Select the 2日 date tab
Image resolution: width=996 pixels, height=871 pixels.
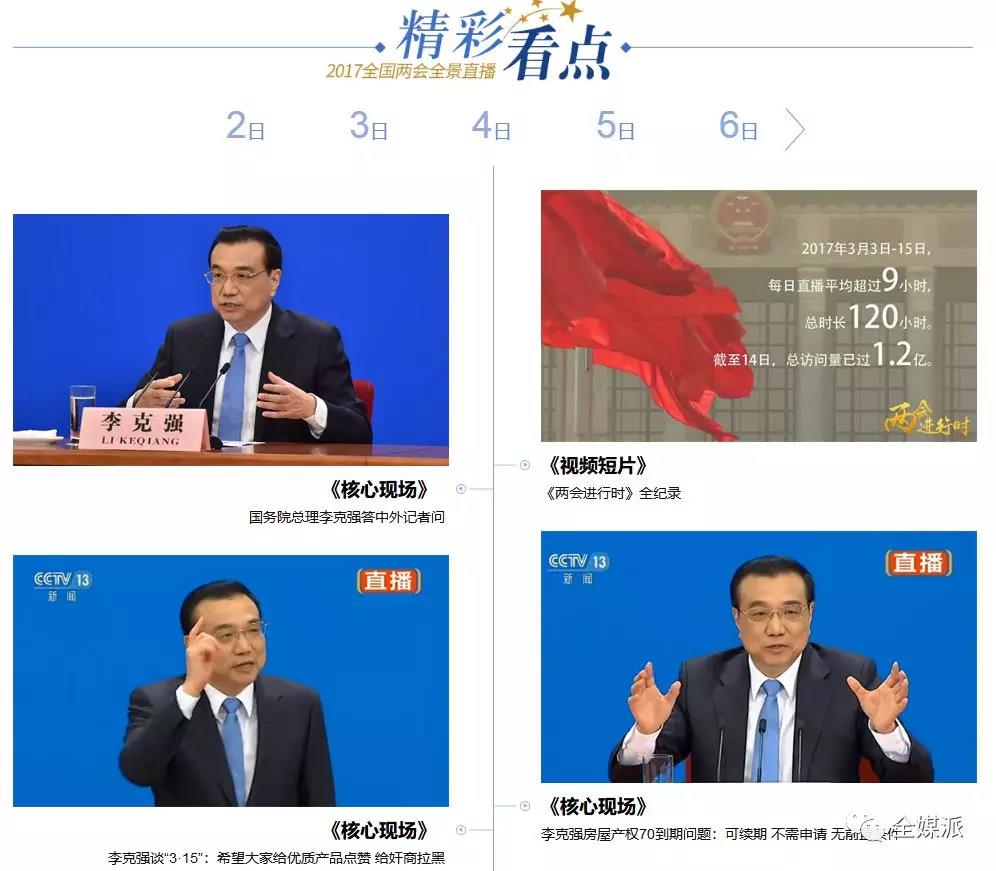tap(245, 127)
